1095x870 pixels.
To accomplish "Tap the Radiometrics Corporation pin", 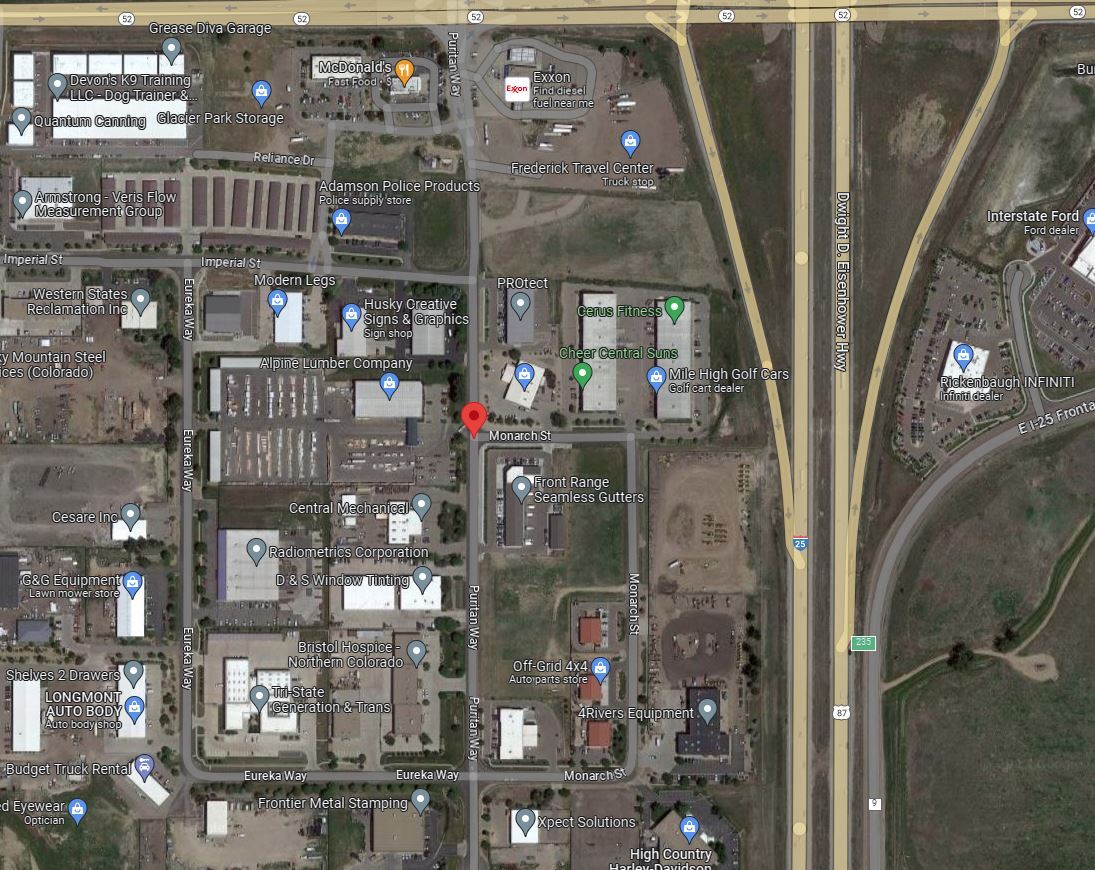I will click(256, 549).
